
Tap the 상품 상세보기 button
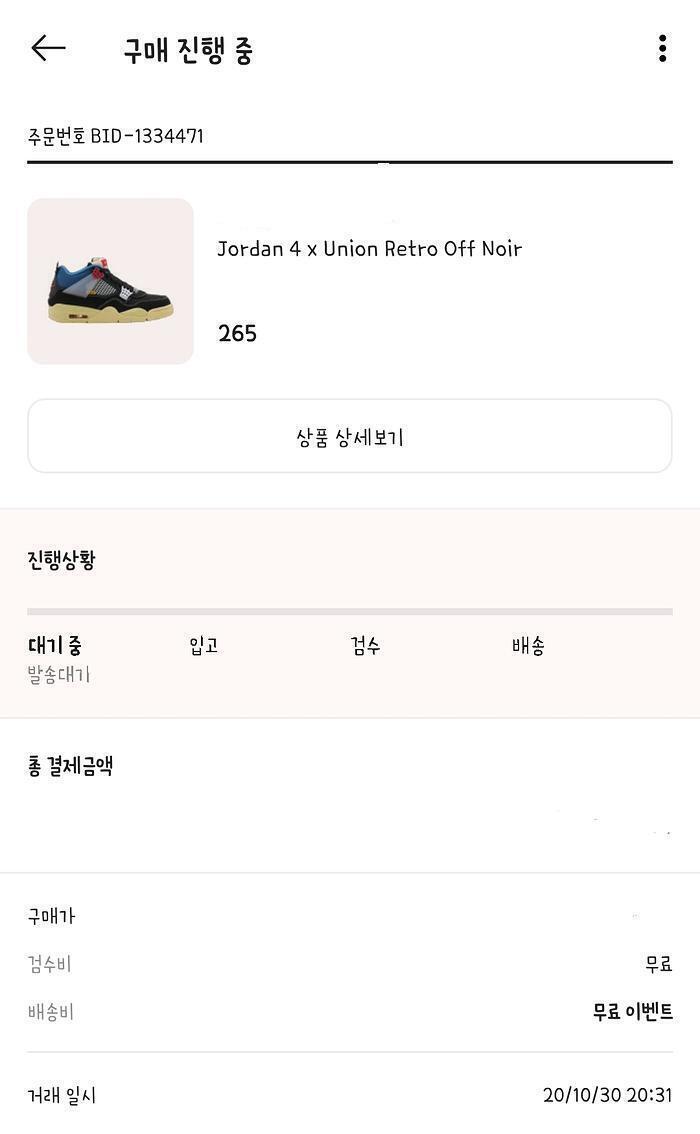point(350,437)
